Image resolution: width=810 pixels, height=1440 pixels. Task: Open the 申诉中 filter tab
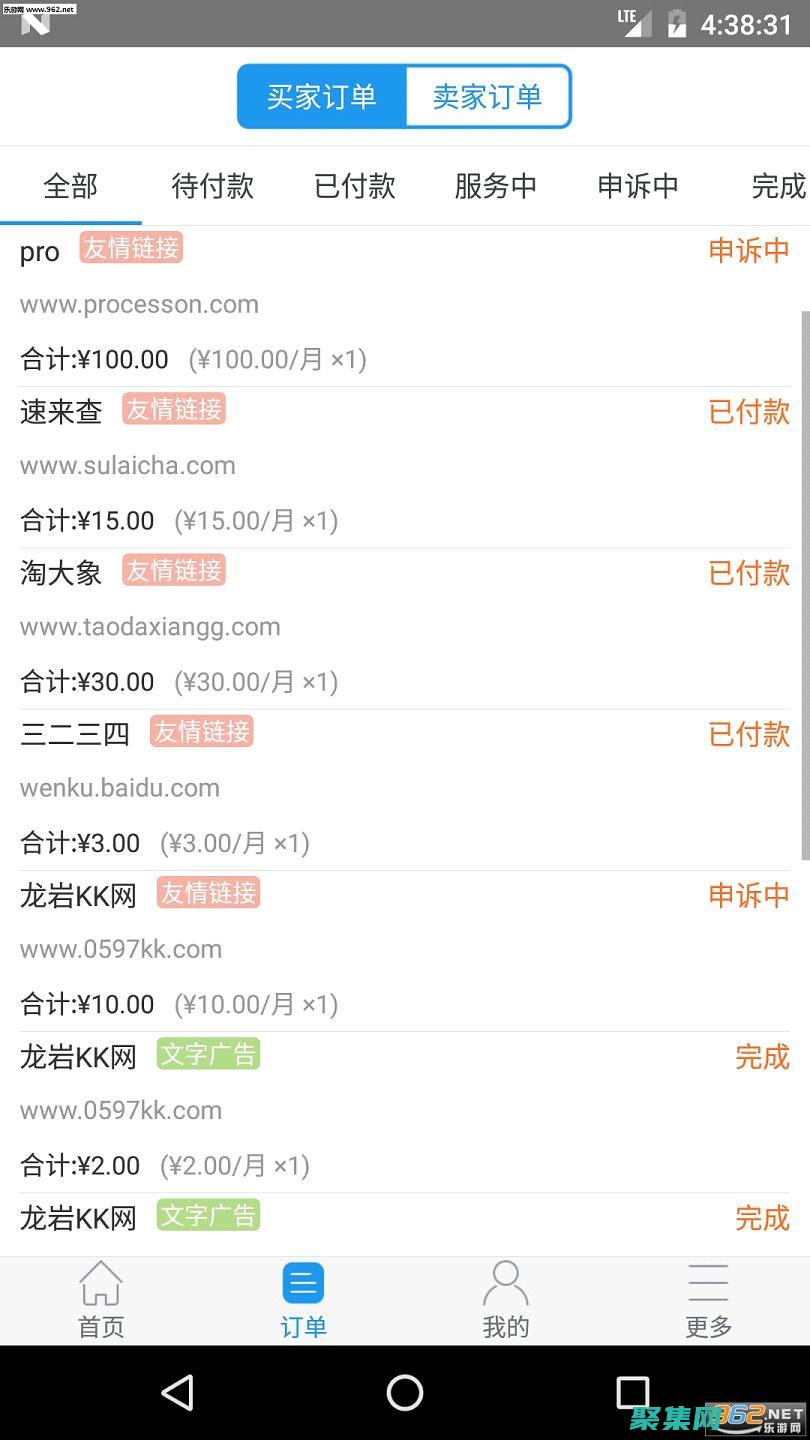coord(637,186)
